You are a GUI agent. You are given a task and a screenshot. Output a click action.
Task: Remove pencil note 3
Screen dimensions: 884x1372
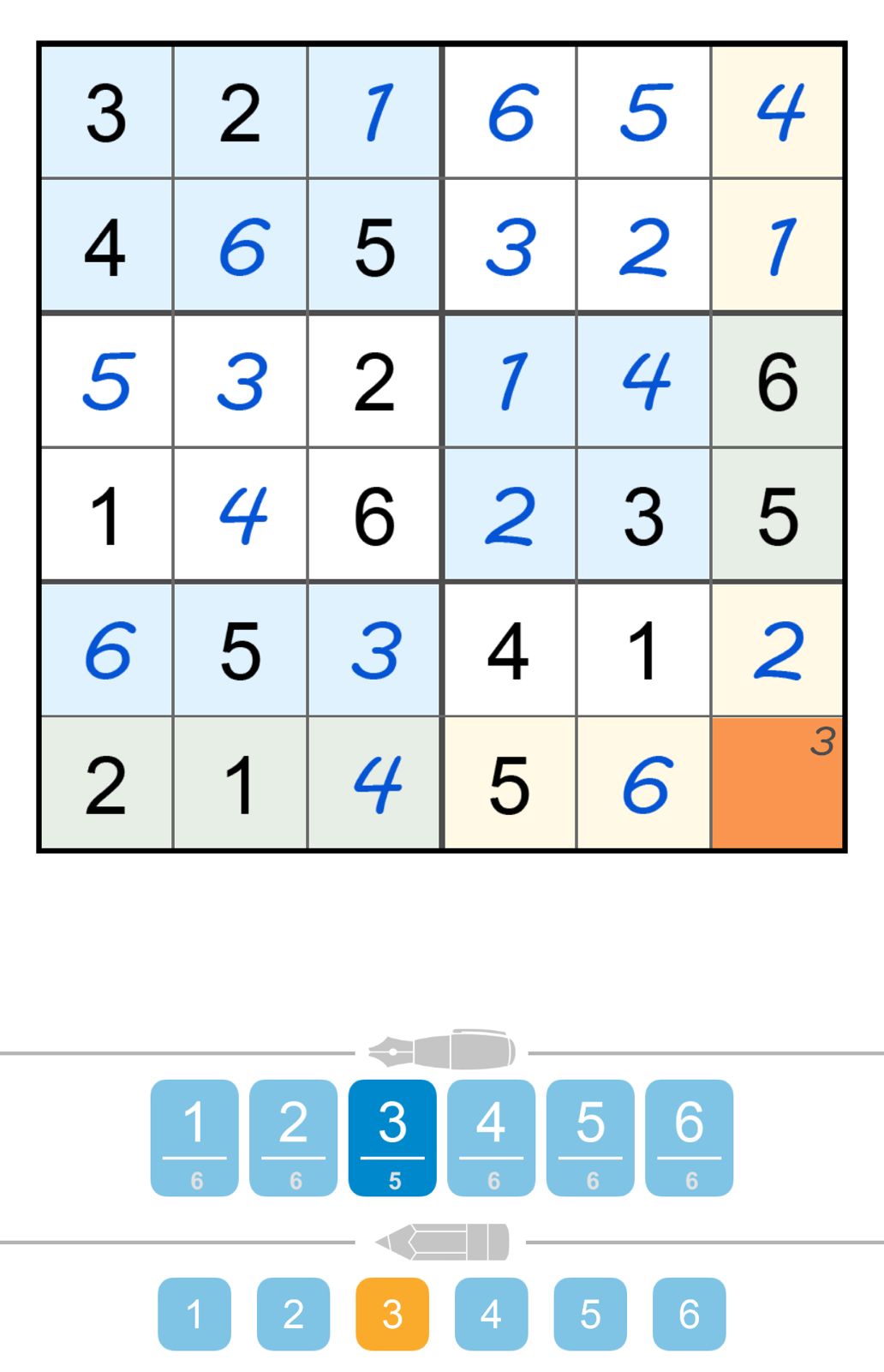coord(392,1313)
